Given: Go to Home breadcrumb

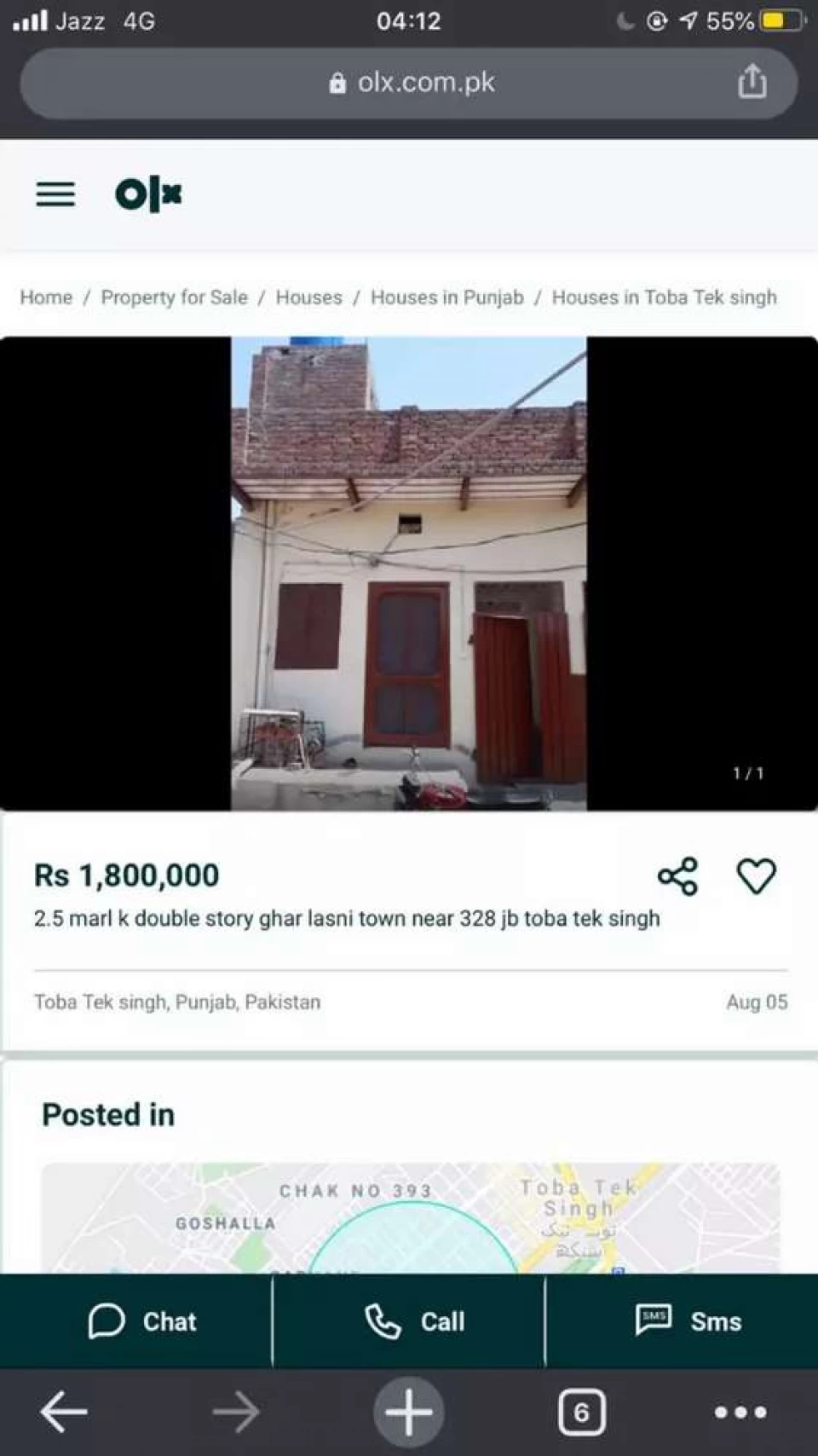Looking at the screenshot, I should point(46,298).
